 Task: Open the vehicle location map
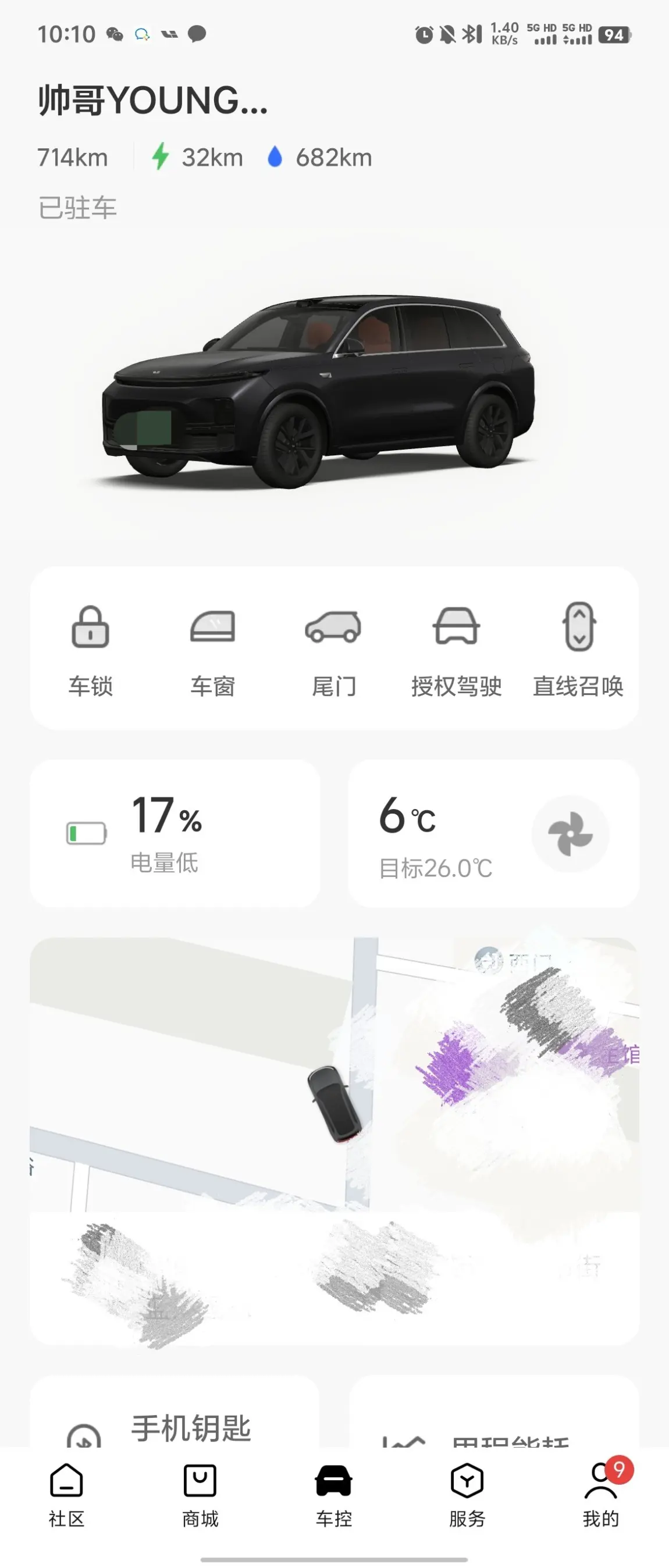334,1141
